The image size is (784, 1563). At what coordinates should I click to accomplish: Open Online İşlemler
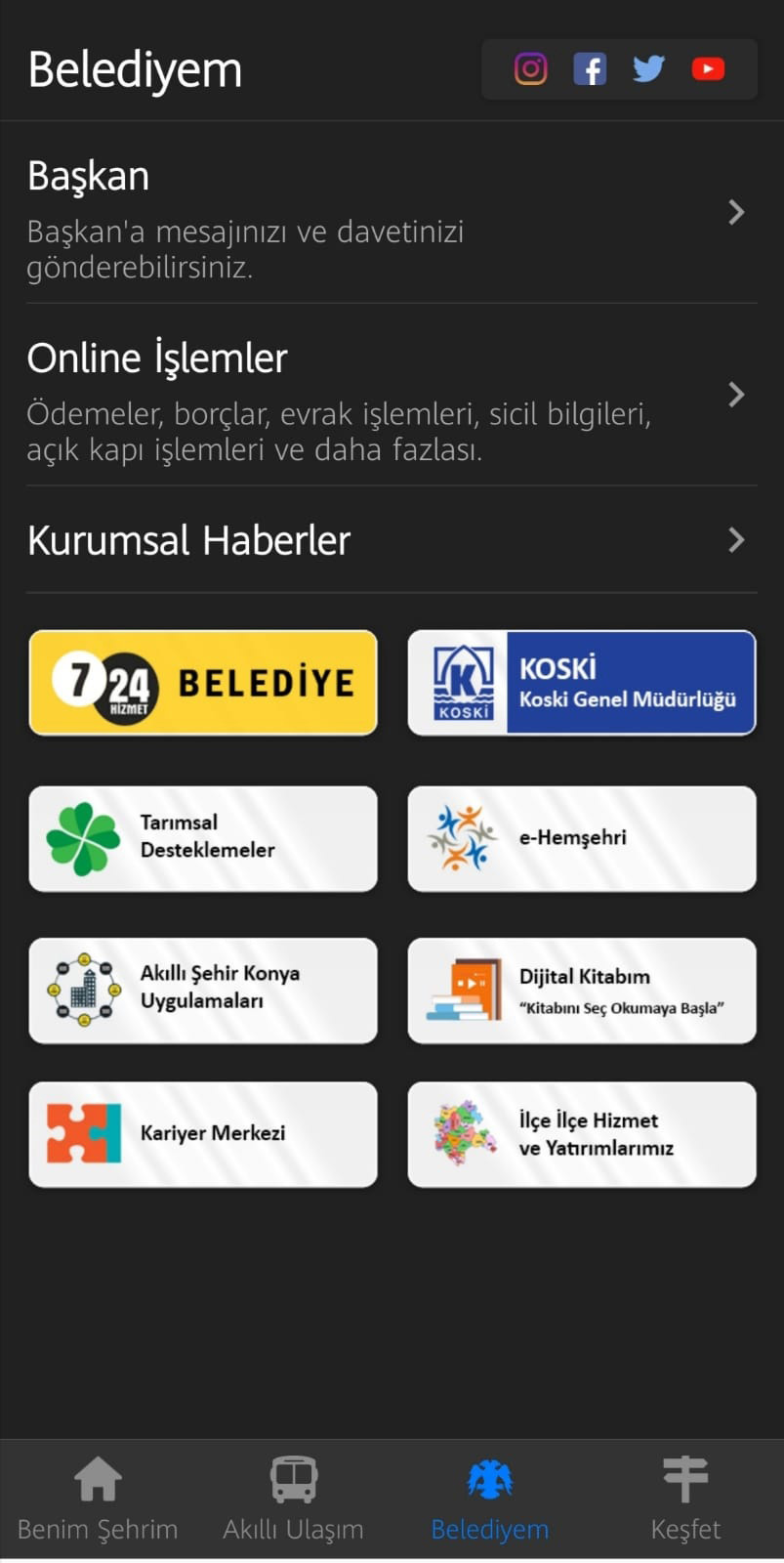[391, 396]
